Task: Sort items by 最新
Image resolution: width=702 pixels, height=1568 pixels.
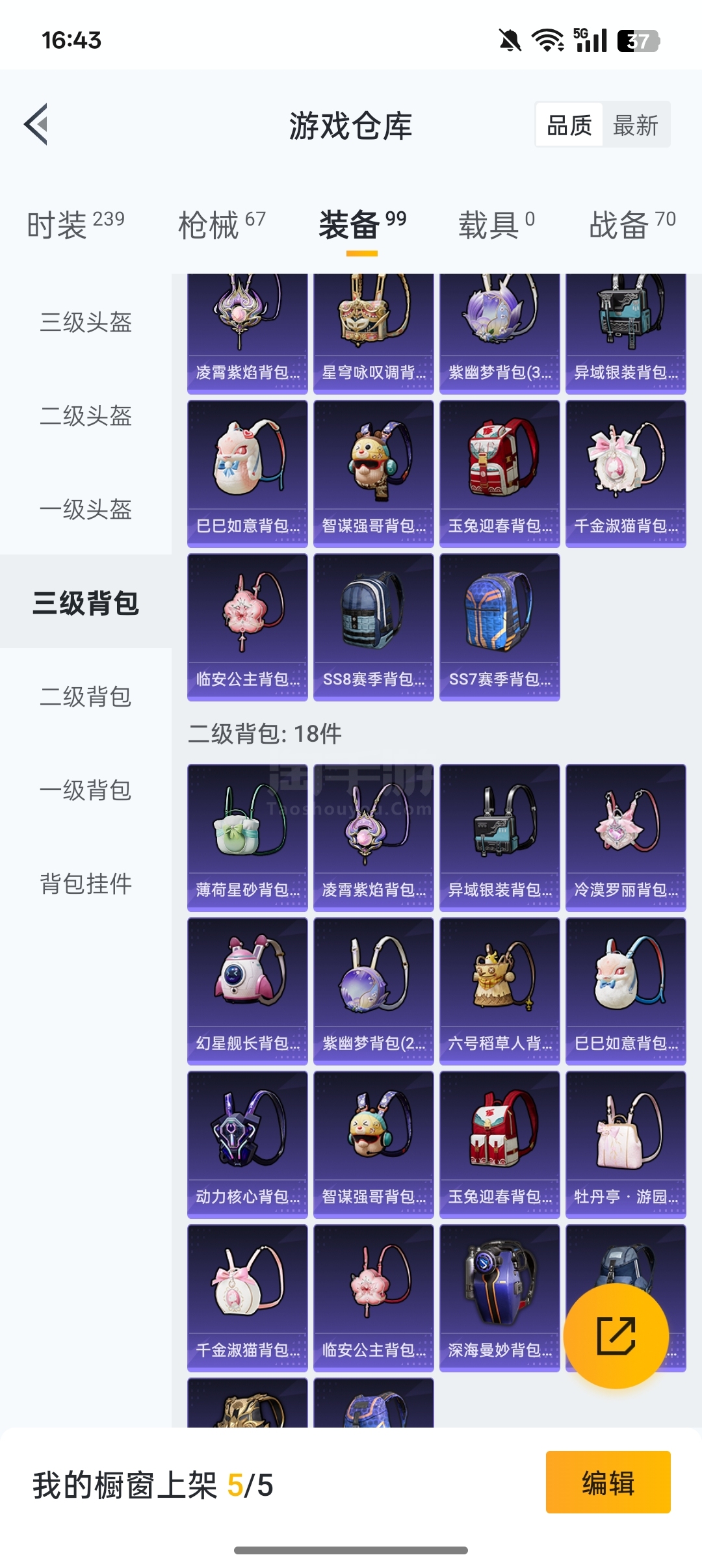Action: click(x=635, y=125)
